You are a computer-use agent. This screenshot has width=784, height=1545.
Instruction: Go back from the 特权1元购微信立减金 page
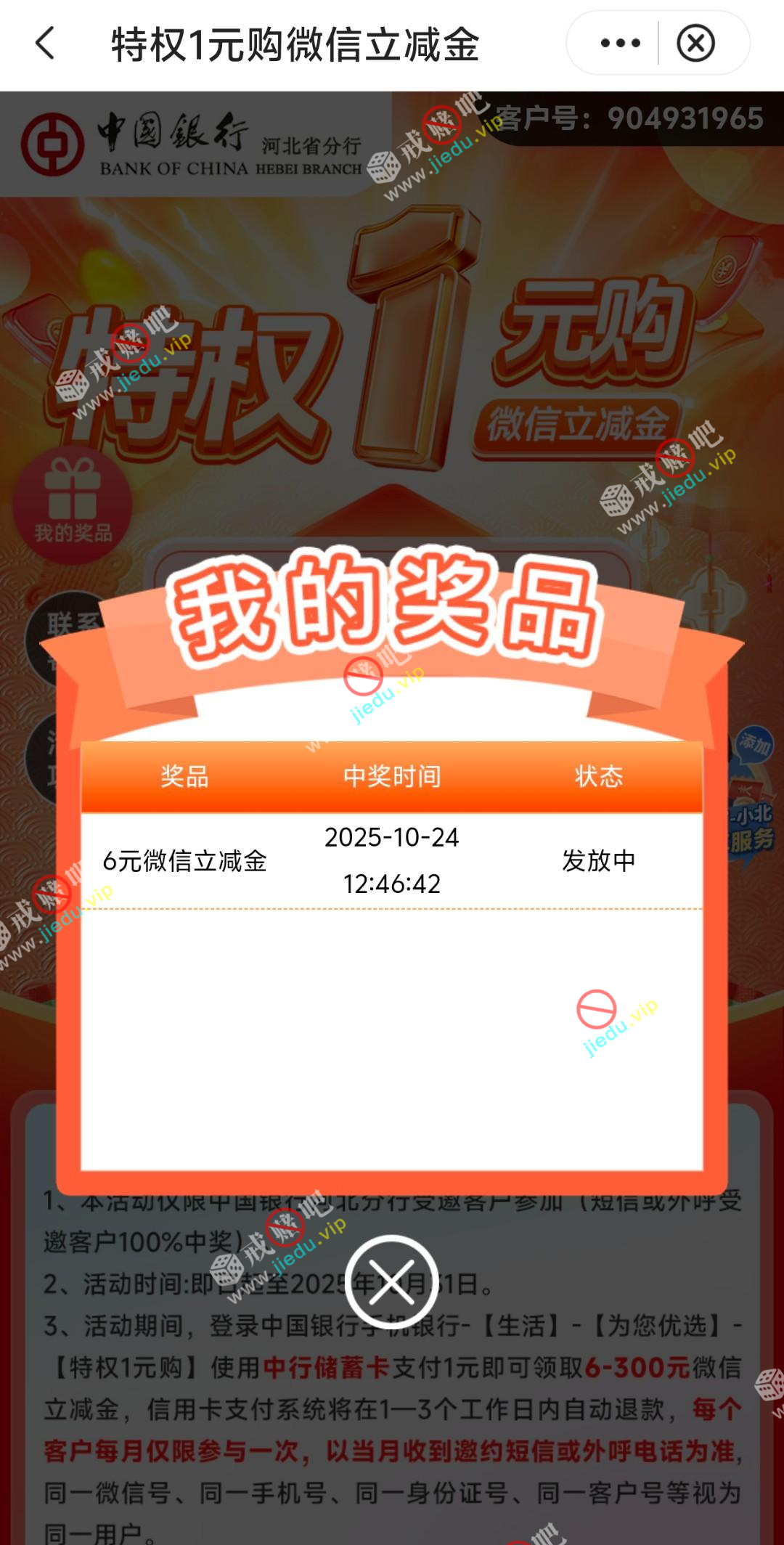coord(45,44)
